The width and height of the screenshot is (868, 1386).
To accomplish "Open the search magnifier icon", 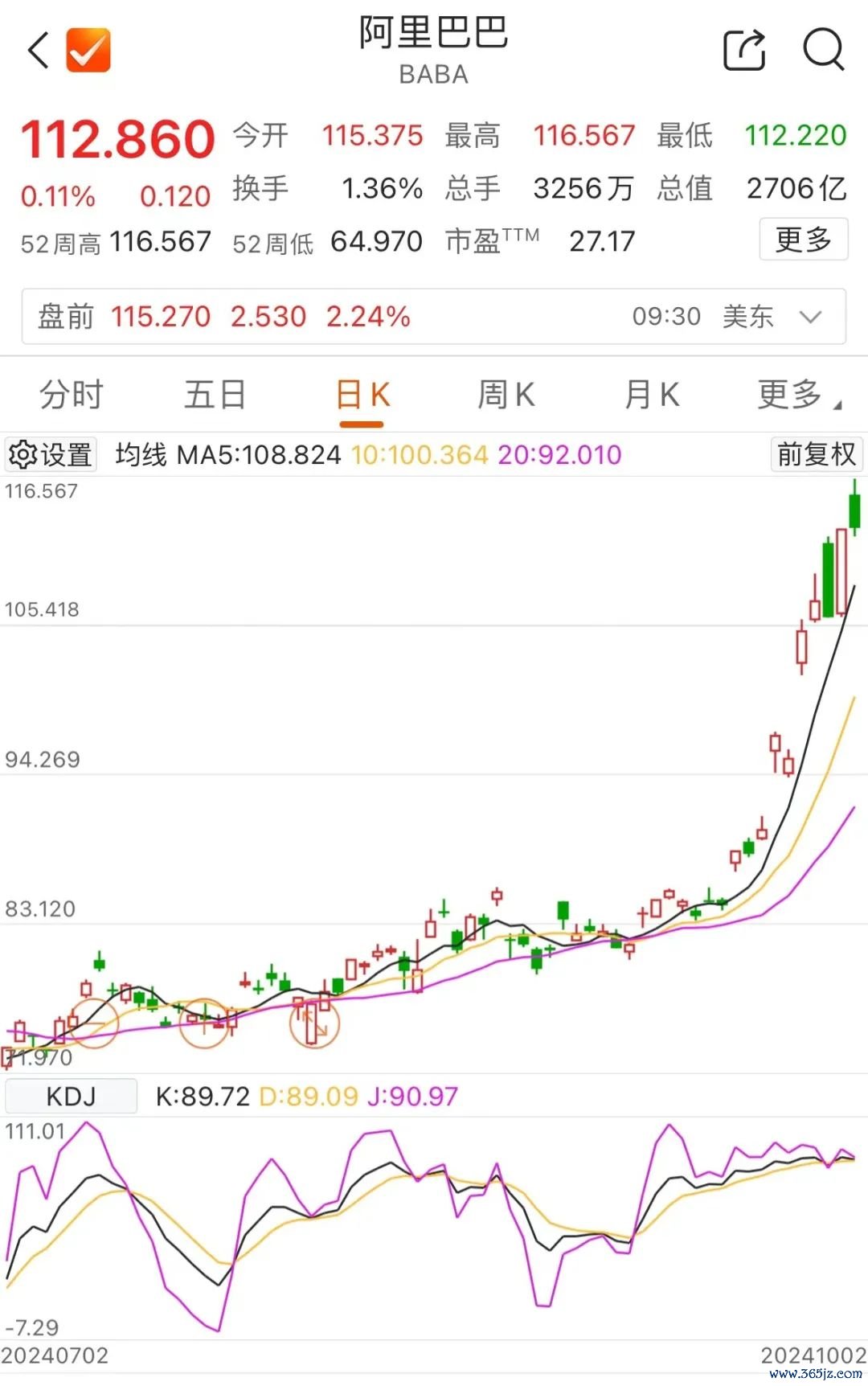I will [824, 50].
